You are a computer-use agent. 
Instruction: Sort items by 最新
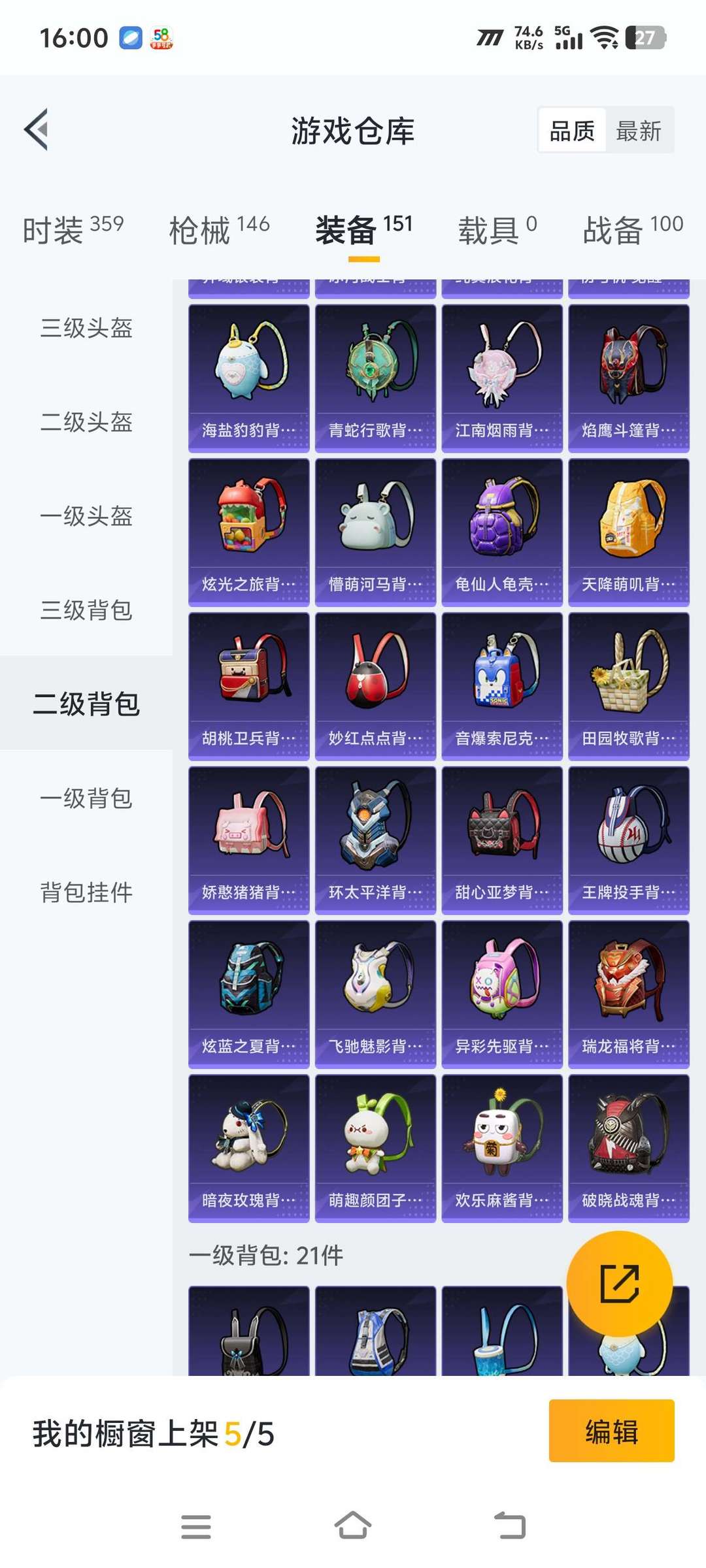click(639, 131)
